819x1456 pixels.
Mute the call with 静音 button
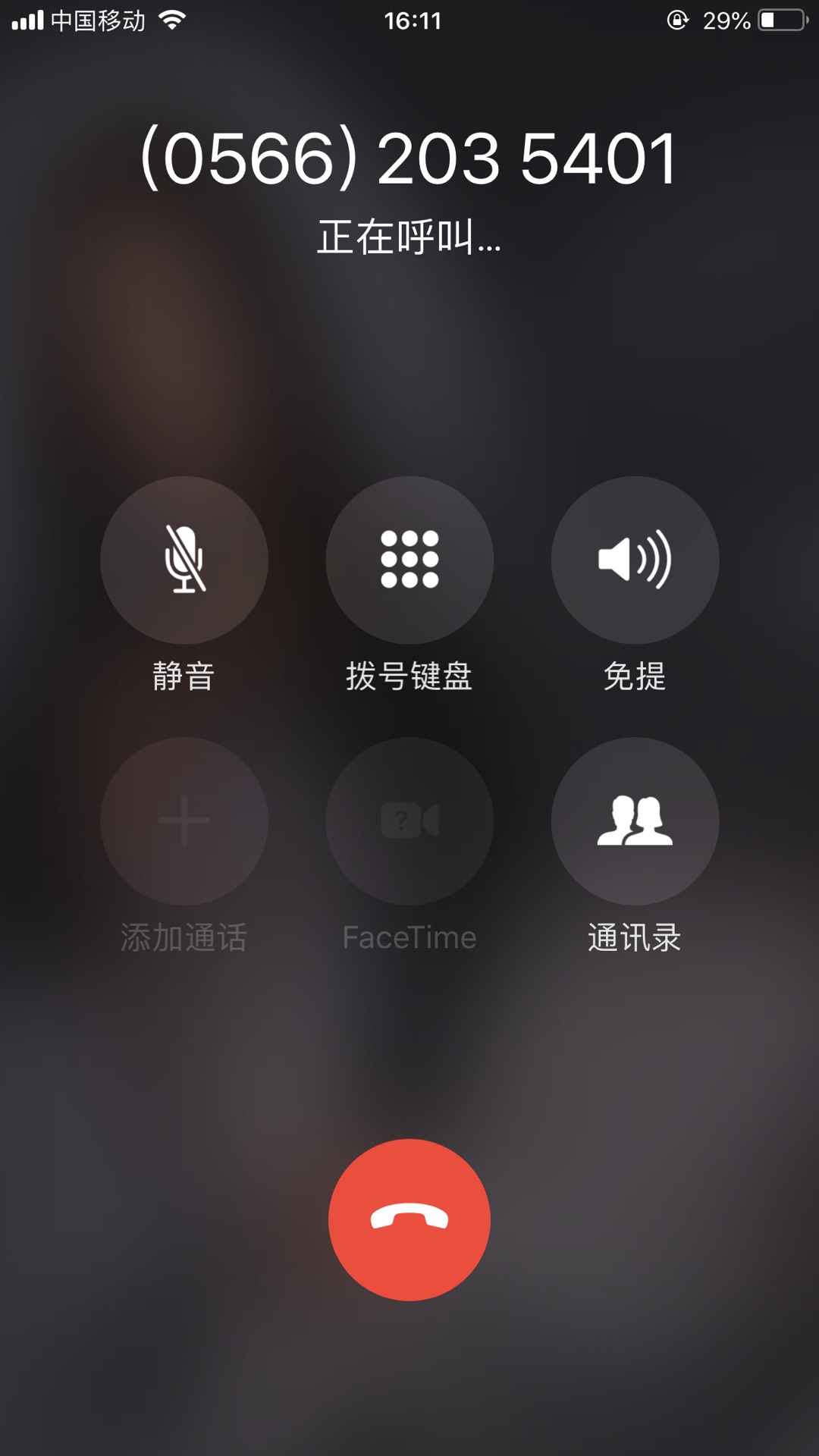point(184,560)
